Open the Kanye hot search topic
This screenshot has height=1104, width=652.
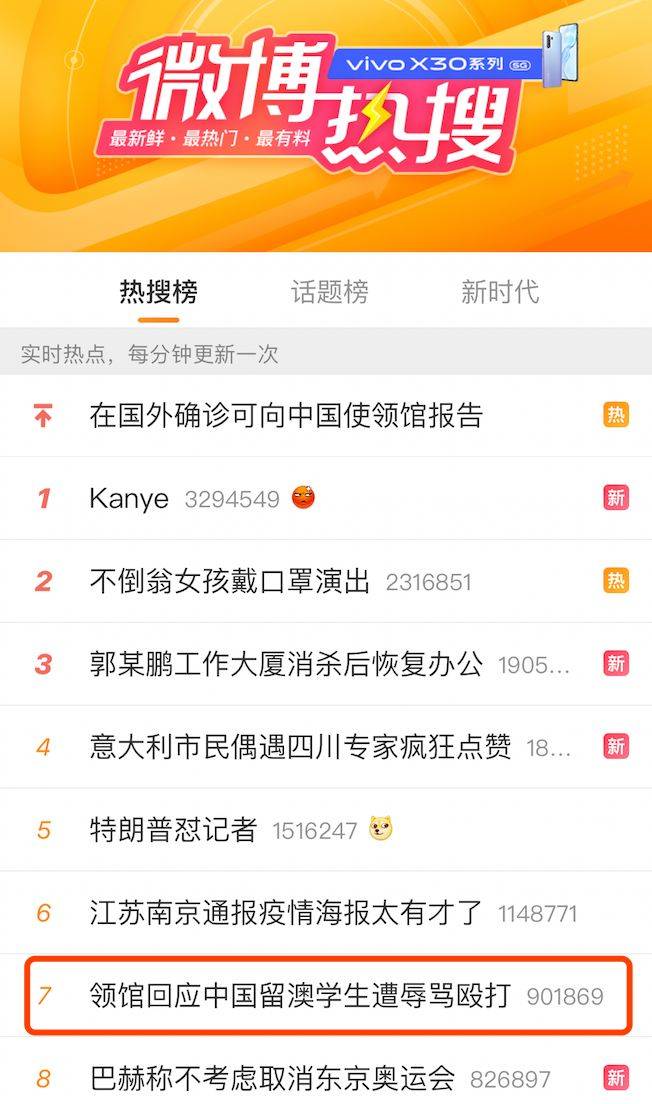(x=129, y=498)
